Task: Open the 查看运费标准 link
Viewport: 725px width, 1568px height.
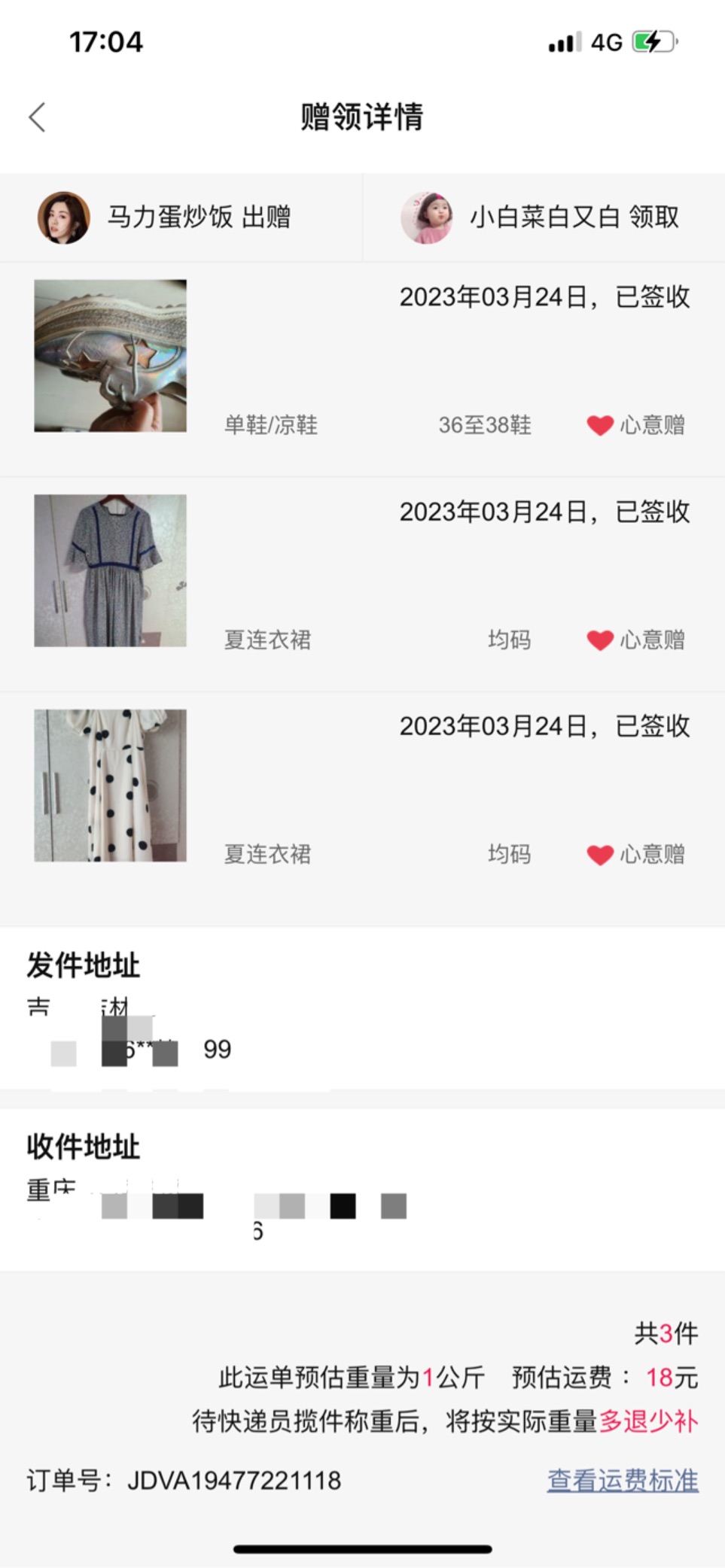Action: [623, 1480]
